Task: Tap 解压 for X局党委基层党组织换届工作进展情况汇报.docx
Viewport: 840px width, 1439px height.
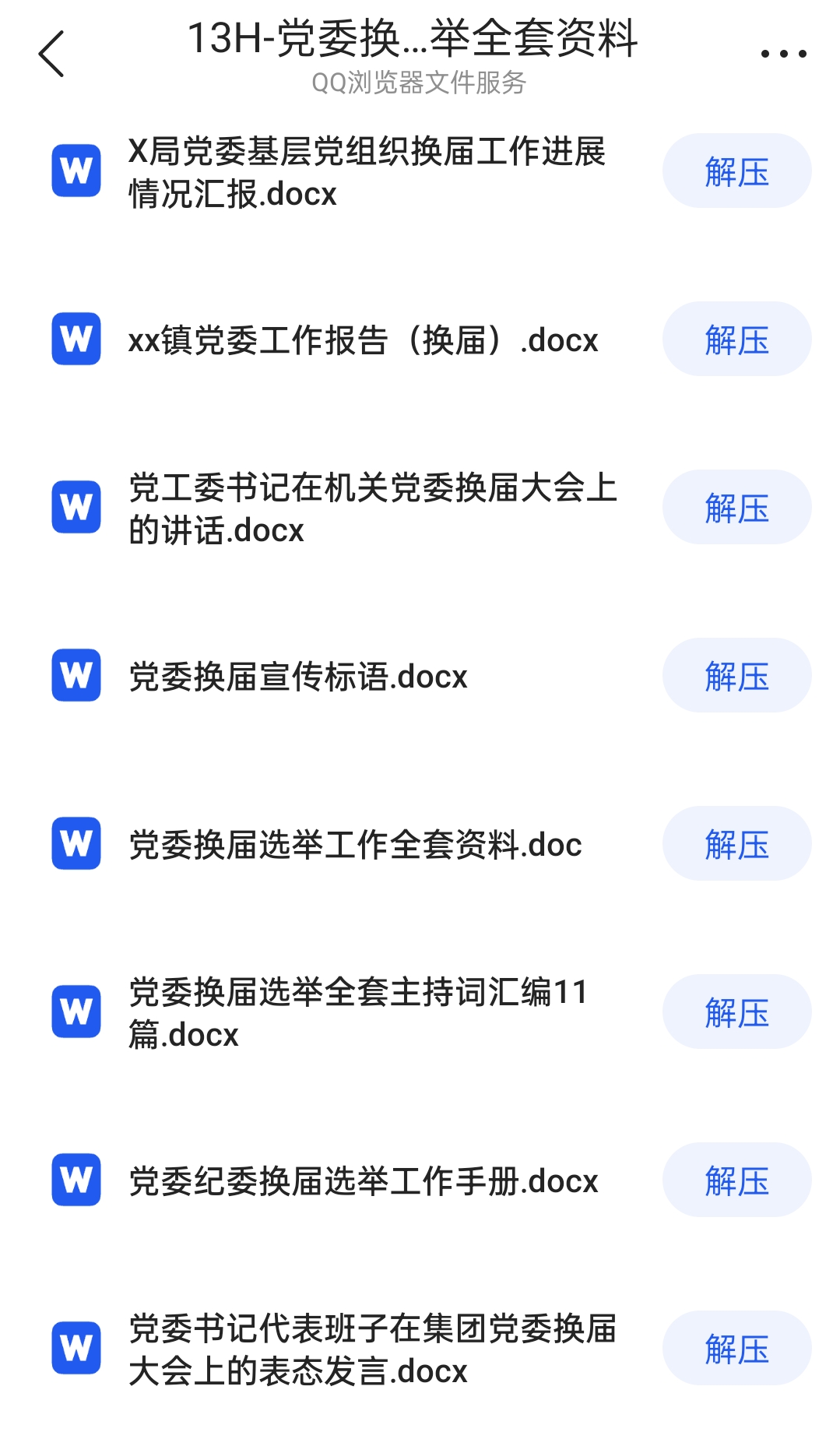Action: (x=736, y=171)
